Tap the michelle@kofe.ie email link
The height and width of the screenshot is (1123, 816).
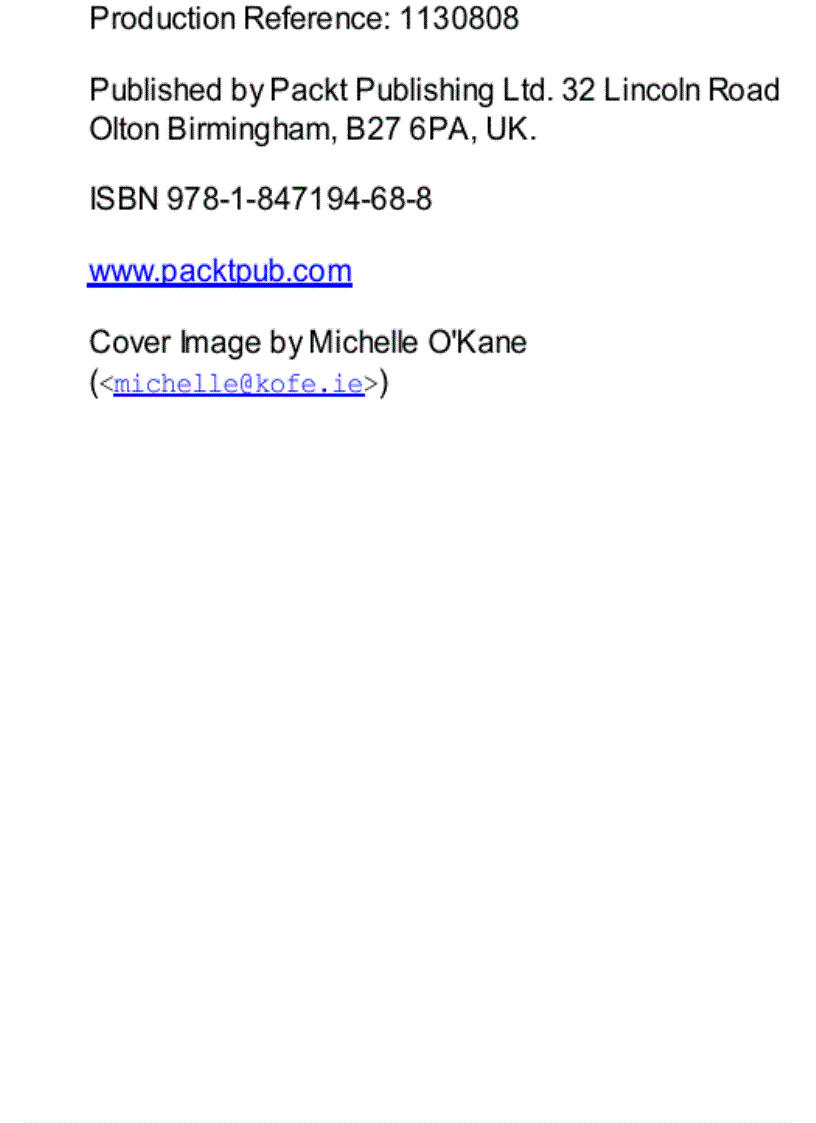point(238,383)
